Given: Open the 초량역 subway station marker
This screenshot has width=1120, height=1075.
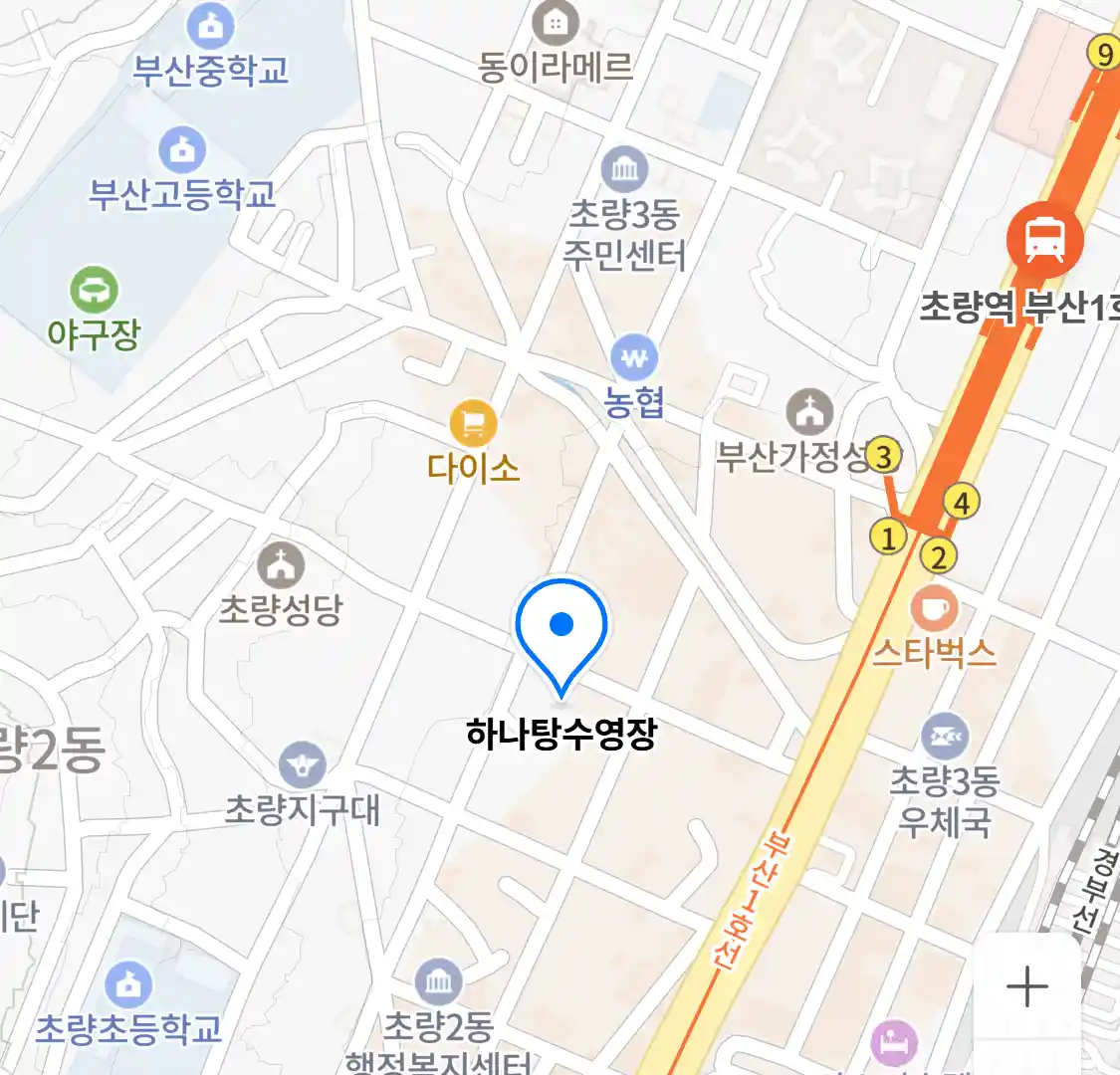Looking at the screenshot, I should [1043, 240].
